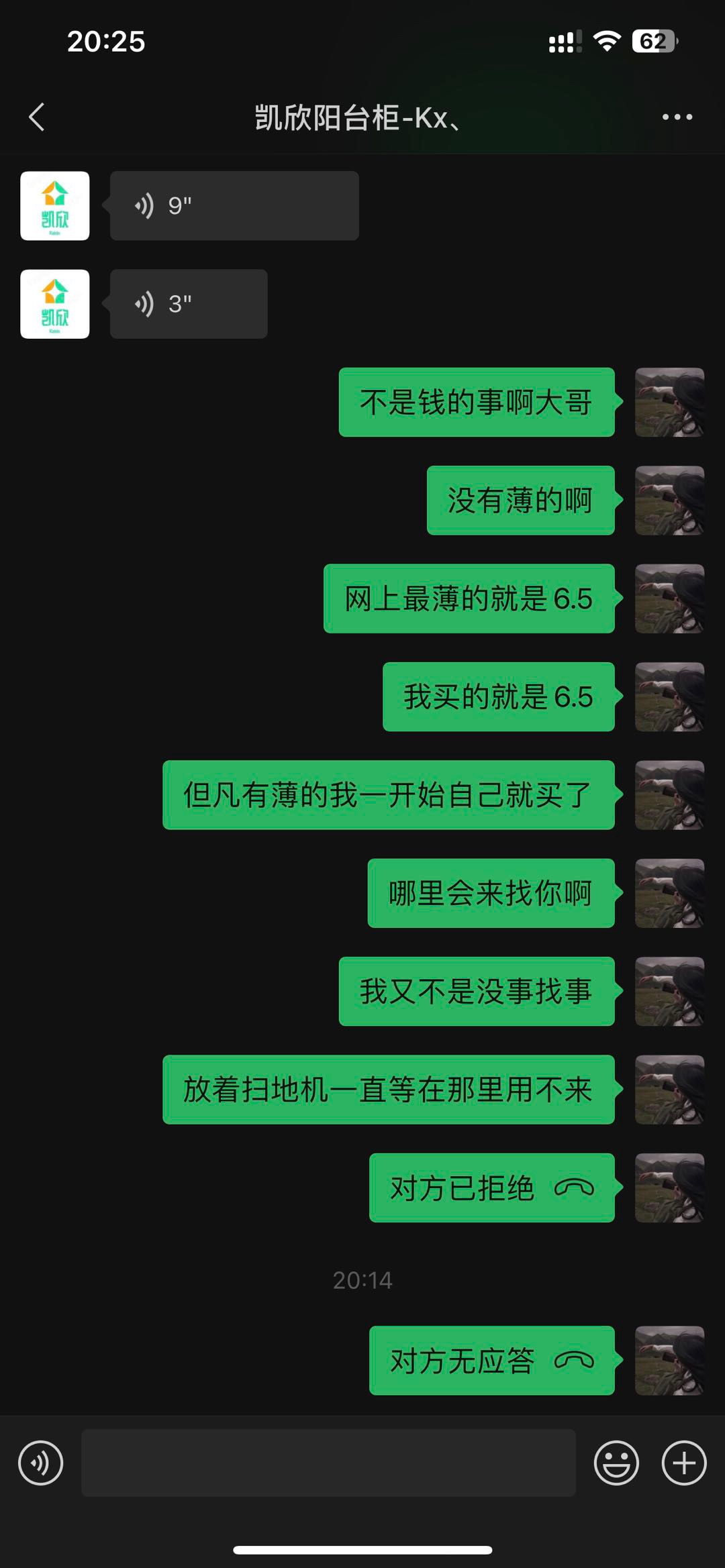Open the three-dot chat info menu
The width and height of the screenshot is (725, 1568).
(x=677, y=117)
